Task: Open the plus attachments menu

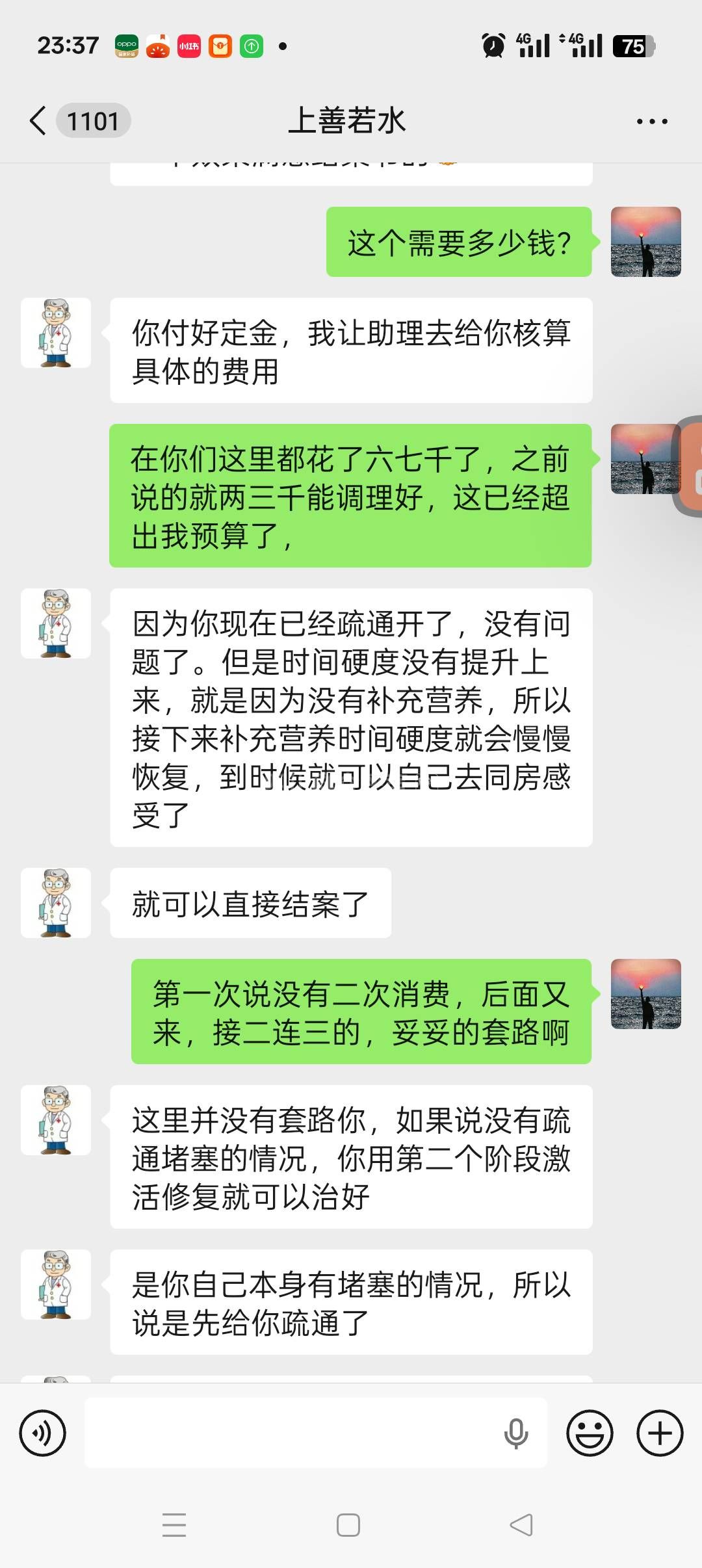Action: coord(660,1433)
